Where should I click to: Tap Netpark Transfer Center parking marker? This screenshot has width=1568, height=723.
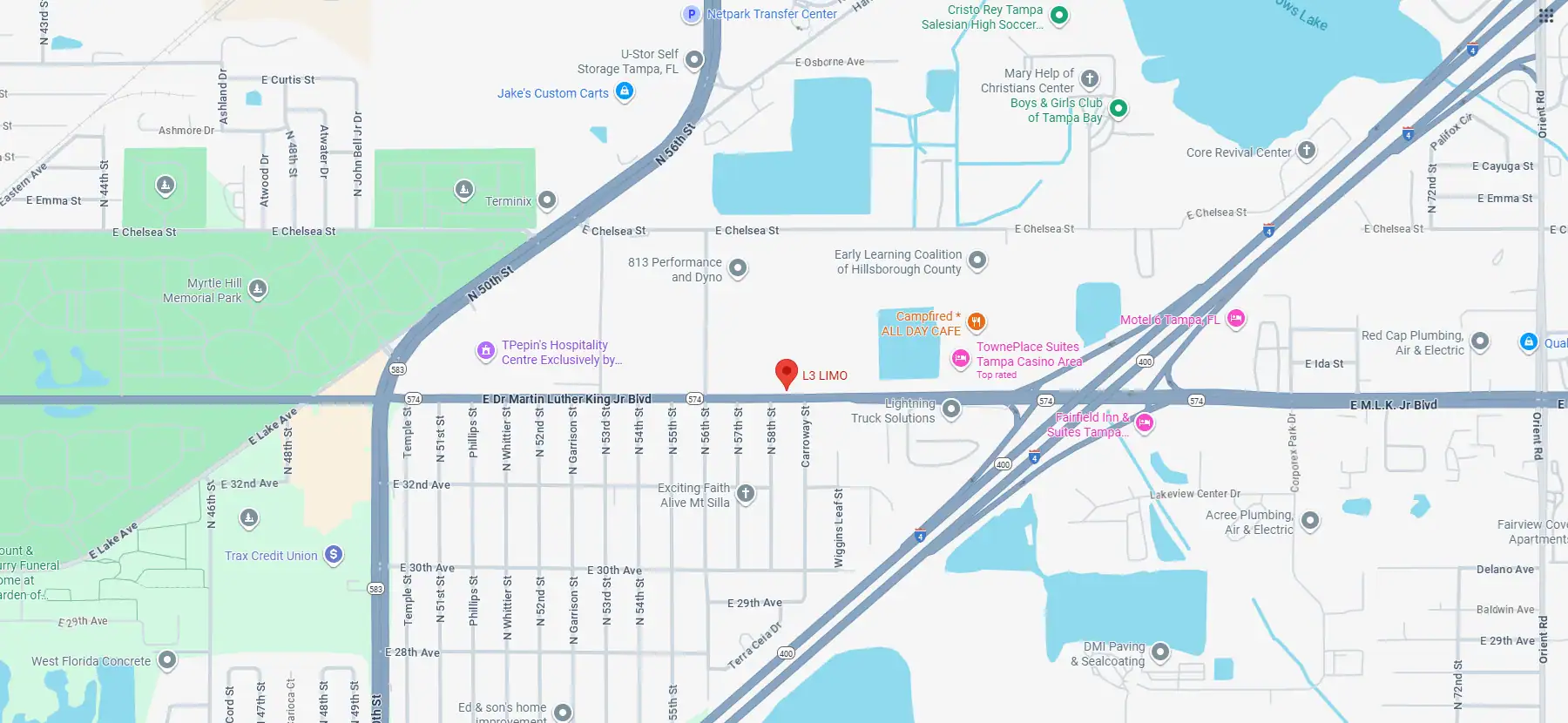click(x=692, y=14)
